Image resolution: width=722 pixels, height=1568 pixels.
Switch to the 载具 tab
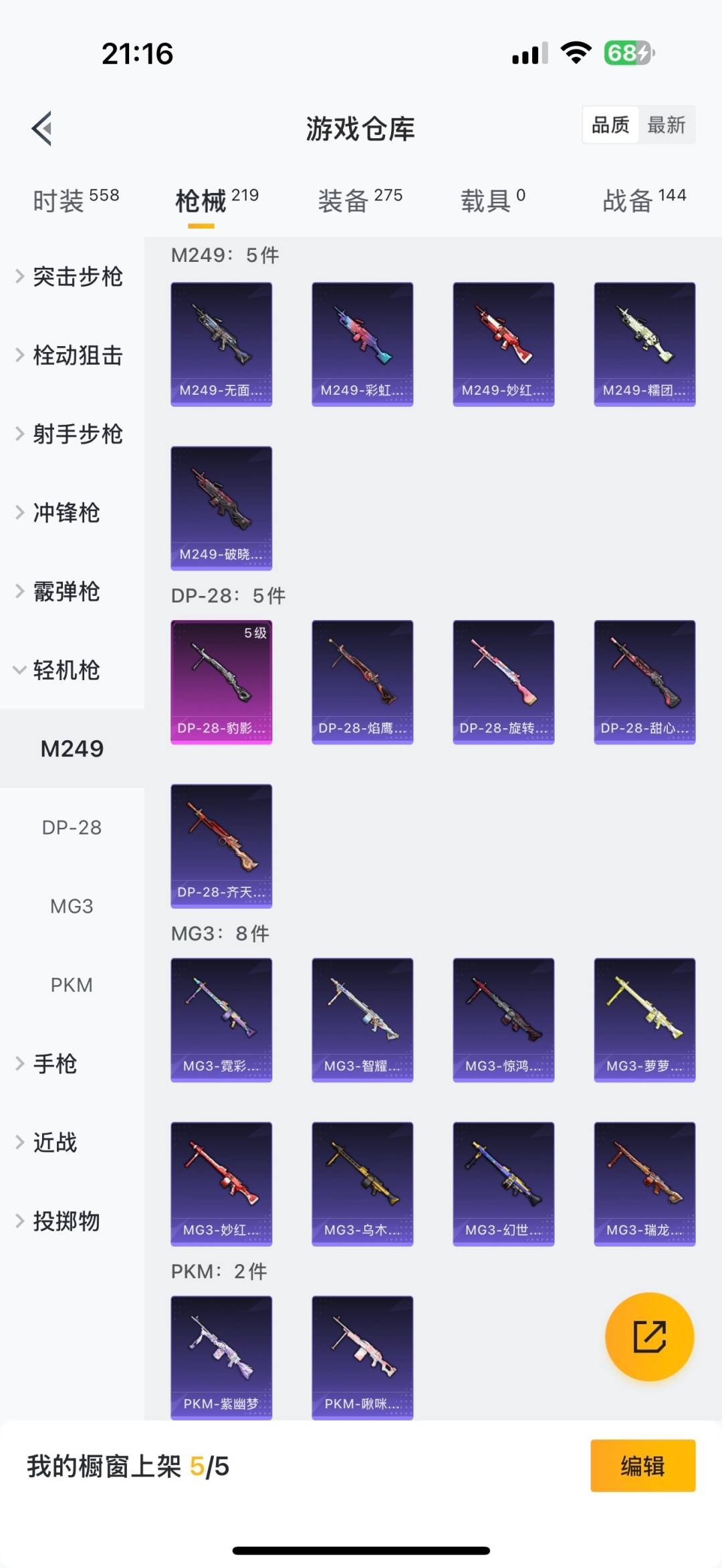tap(493, 200)
